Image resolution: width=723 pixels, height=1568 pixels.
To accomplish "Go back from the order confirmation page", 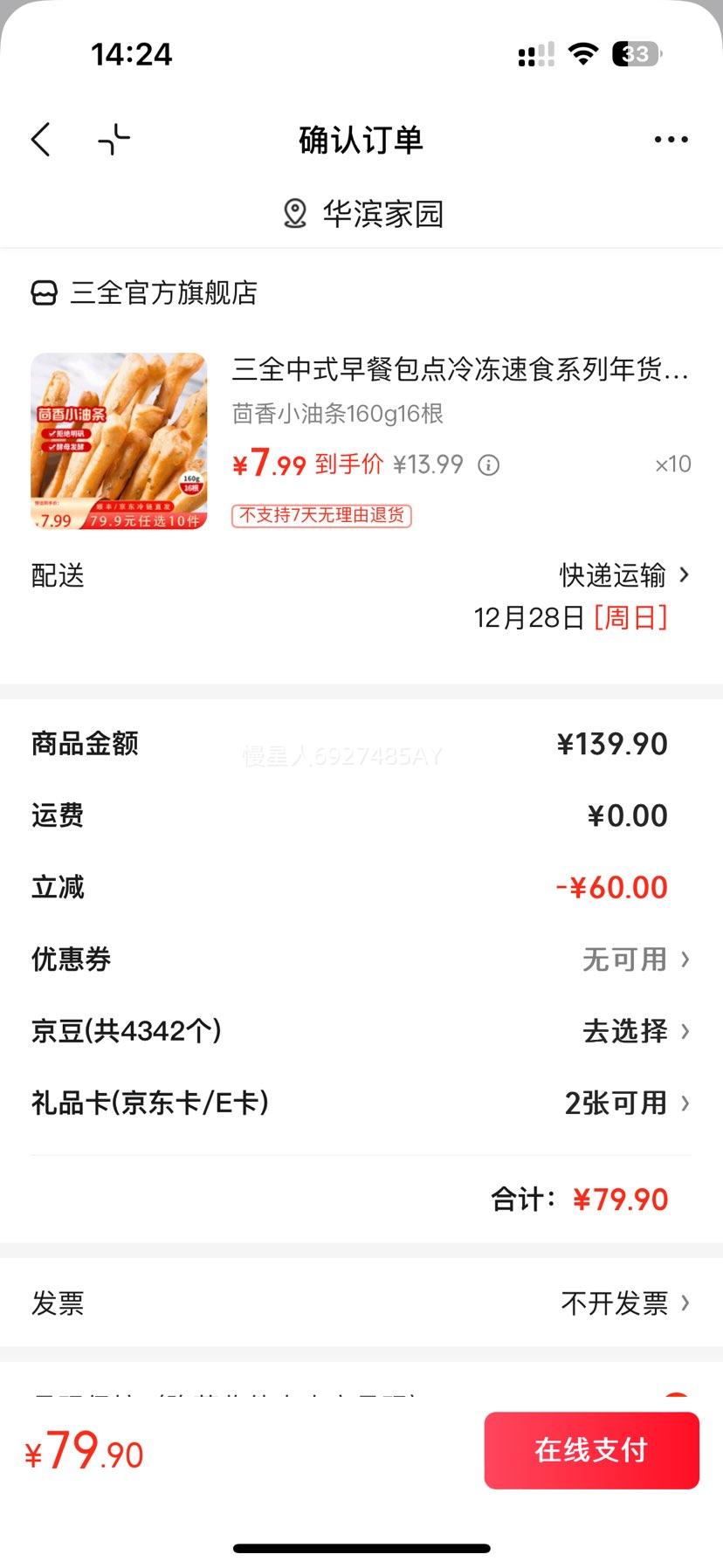I will (x=41, y=140).
